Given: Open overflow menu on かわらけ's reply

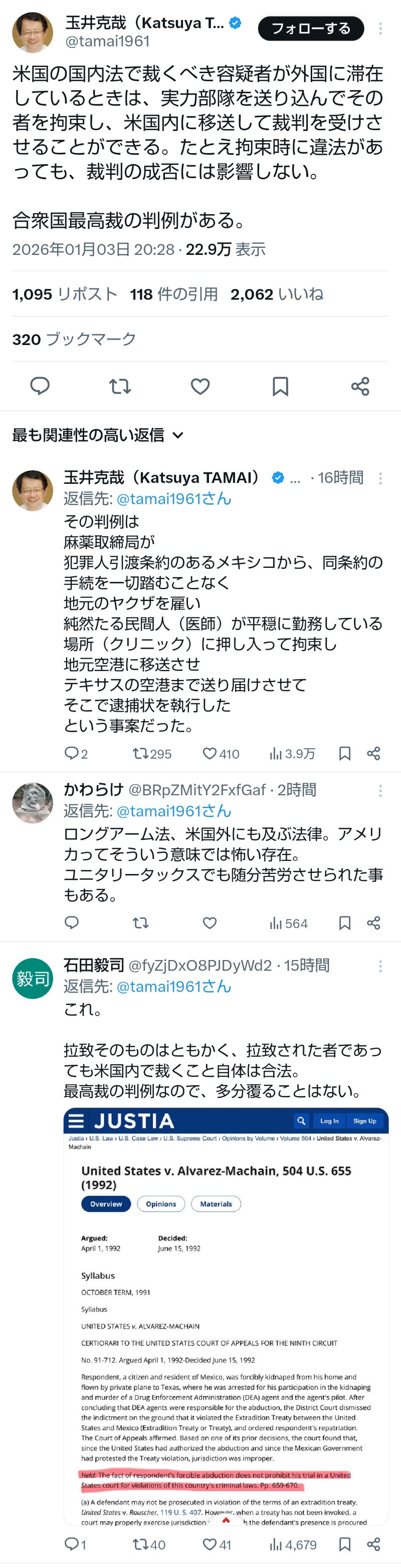Looking at the screenshot, I should pyautogui.click(x=380, y=790).
